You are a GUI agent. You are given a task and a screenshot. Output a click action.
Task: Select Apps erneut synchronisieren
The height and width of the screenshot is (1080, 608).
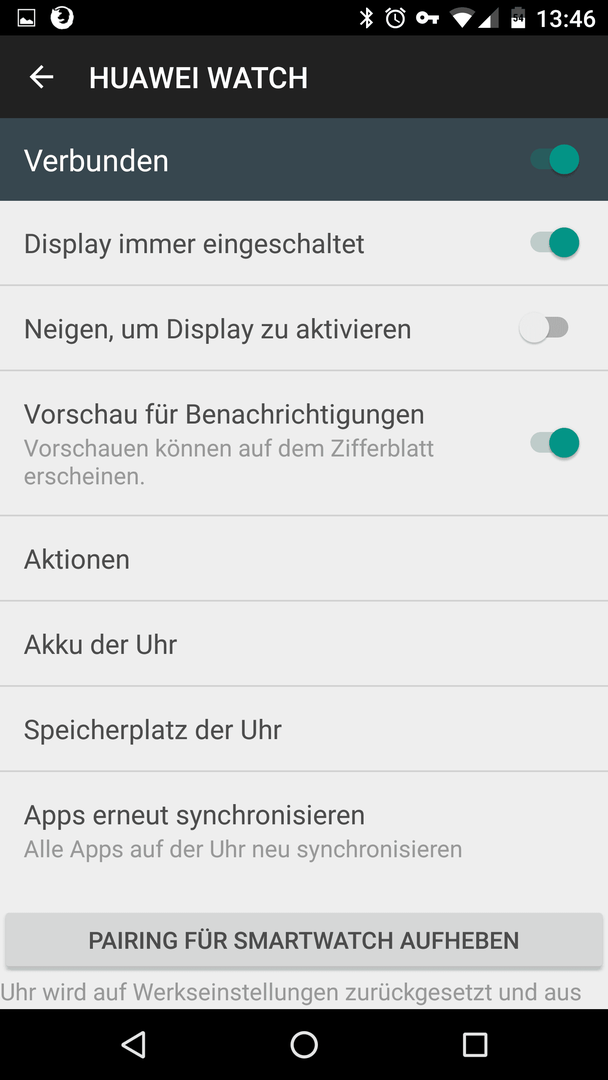pos(304,831)
